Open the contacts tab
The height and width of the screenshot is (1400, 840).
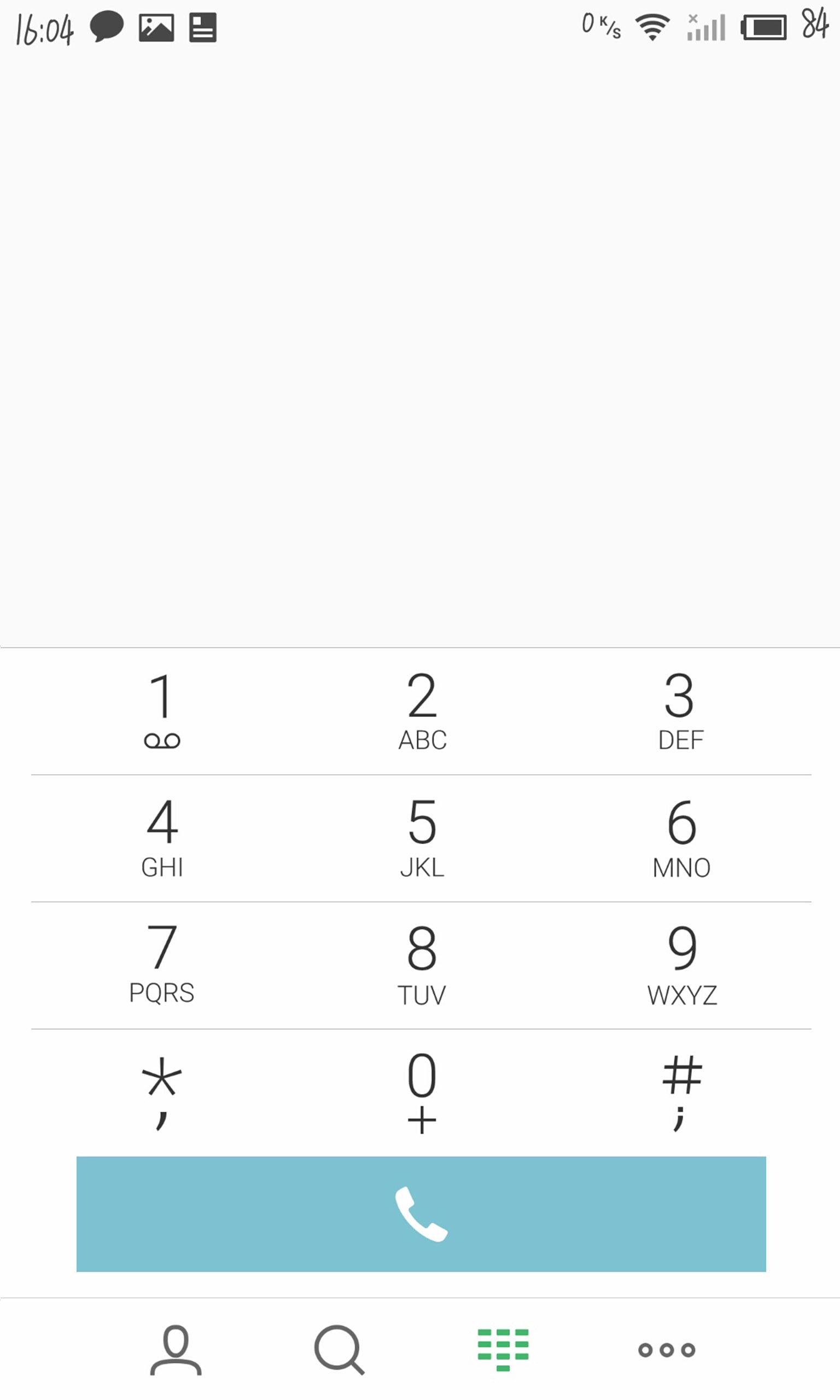[x=176, y=1350]
